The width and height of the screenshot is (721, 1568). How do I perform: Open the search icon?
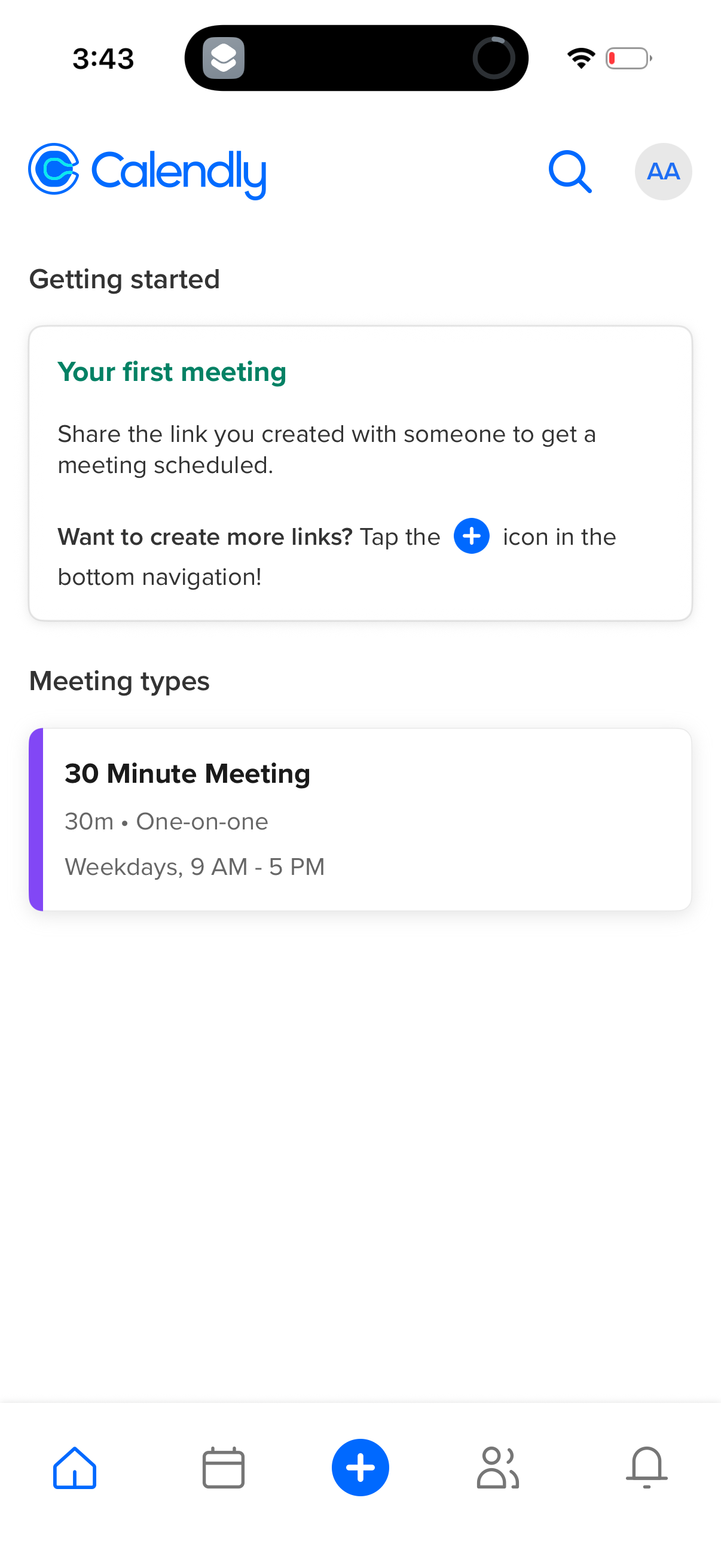click(x=570, y=171)
